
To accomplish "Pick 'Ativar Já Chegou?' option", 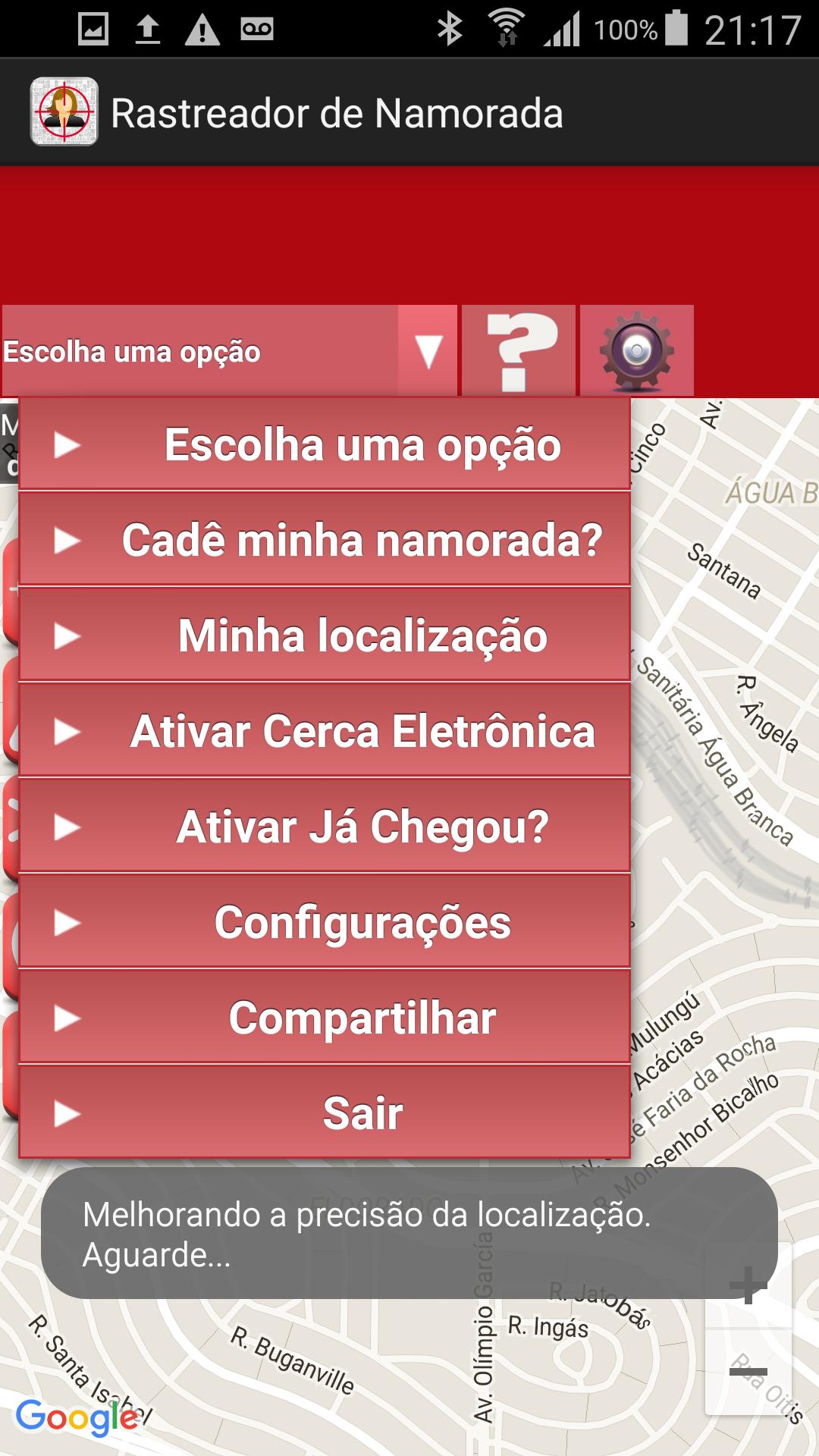I will [325, 827].
